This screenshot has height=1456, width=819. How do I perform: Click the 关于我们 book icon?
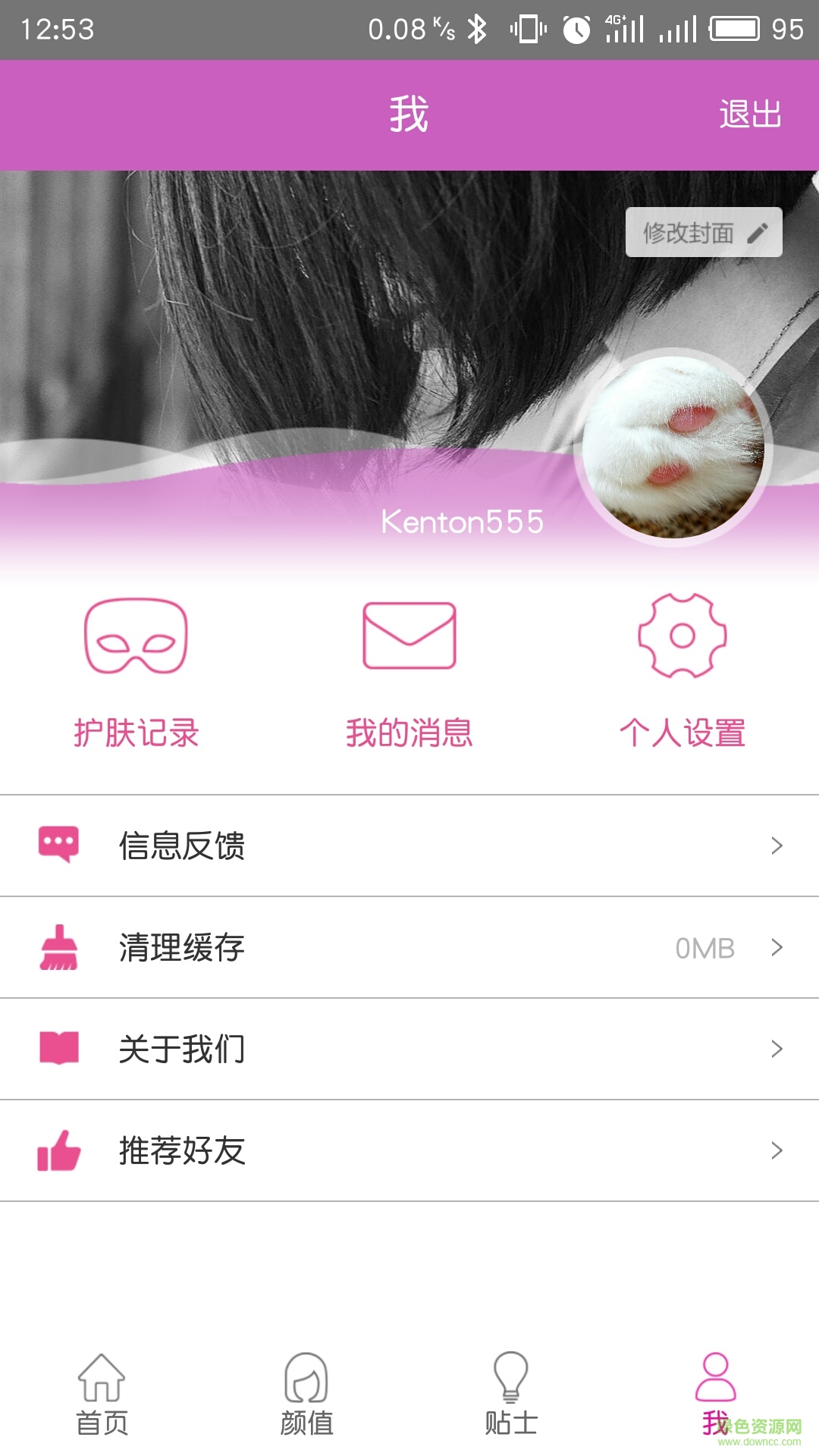coord(58,1048)
